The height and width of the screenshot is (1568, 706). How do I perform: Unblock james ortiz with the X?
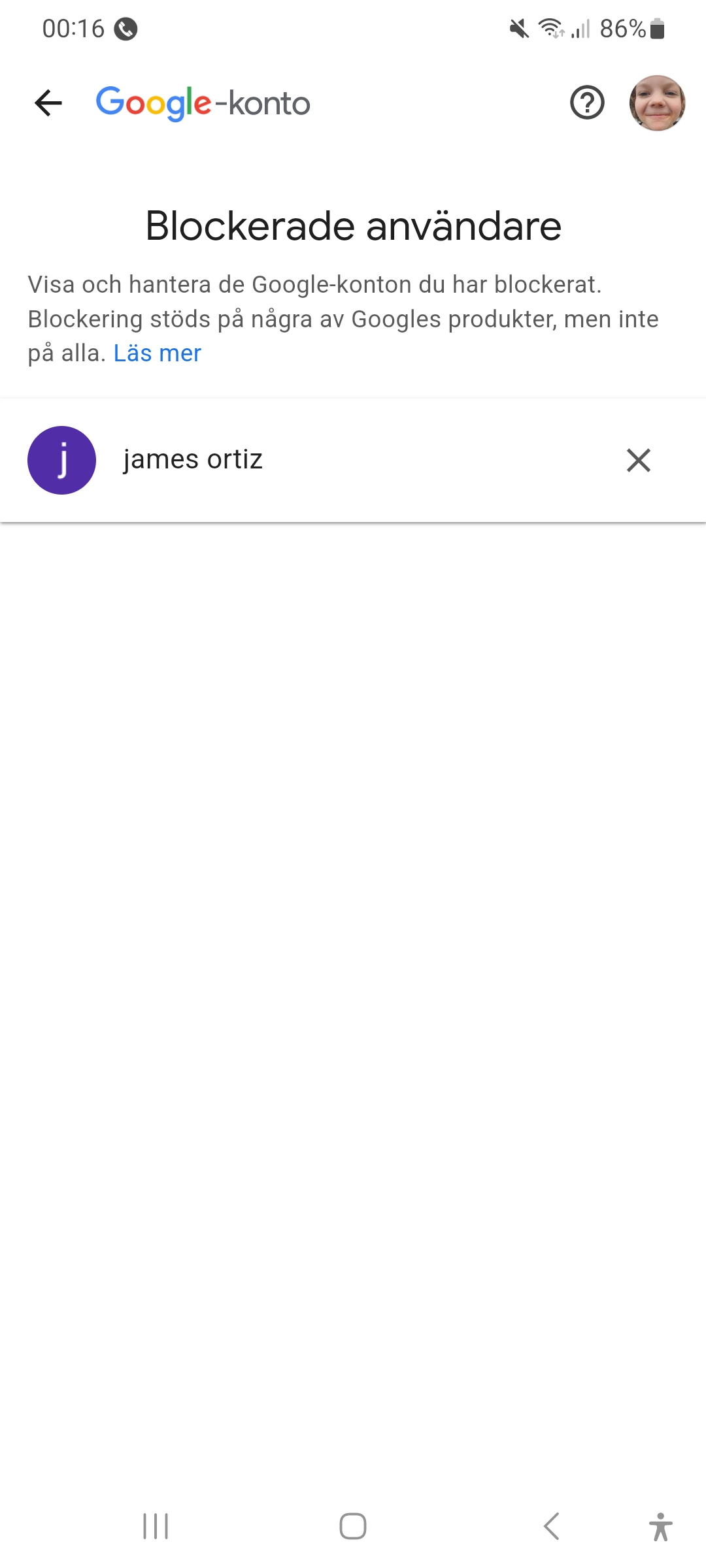639,460
